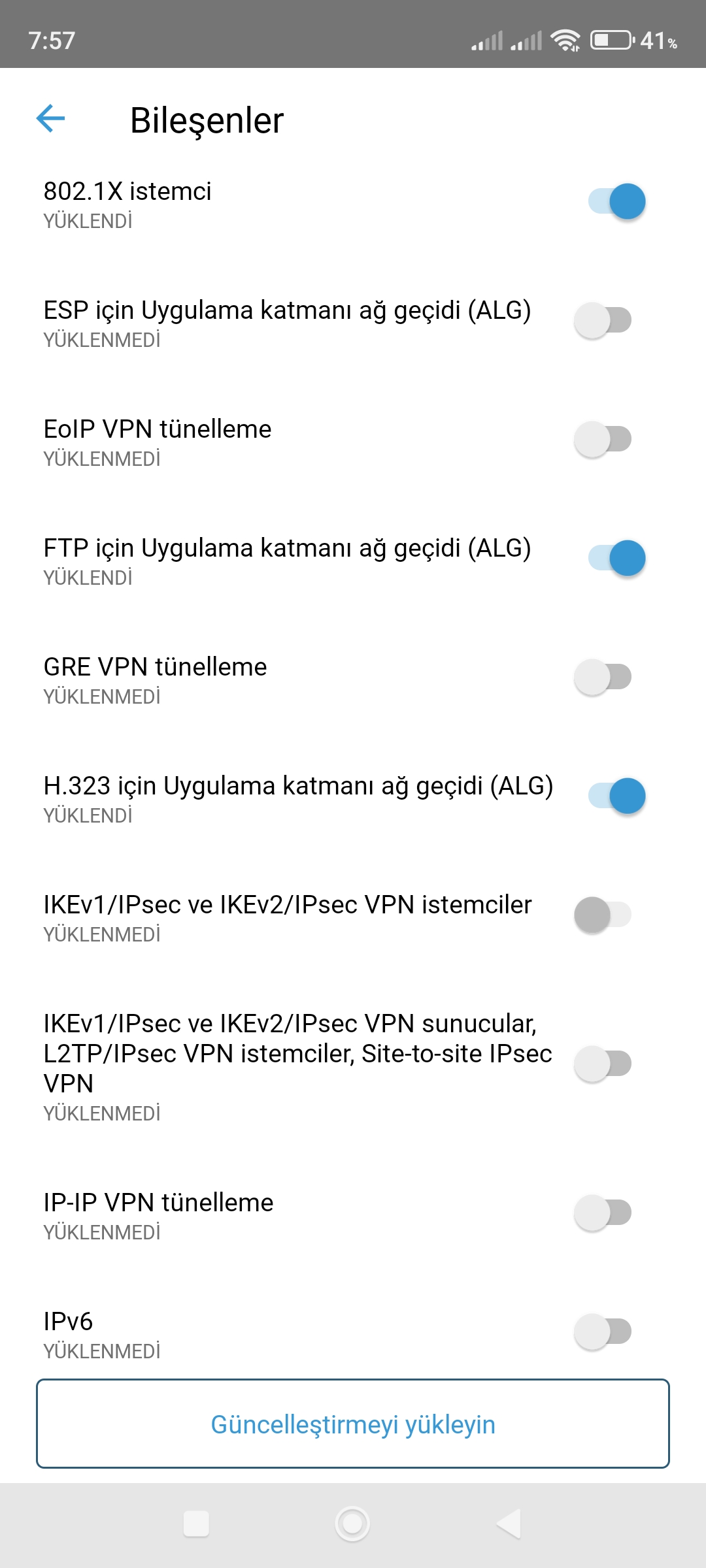Toggle IKEv1/IPsec ve IKEv2/IPsec VPN istemciler
Viewport: 706px width, 1568px height.
pos(603,915)
